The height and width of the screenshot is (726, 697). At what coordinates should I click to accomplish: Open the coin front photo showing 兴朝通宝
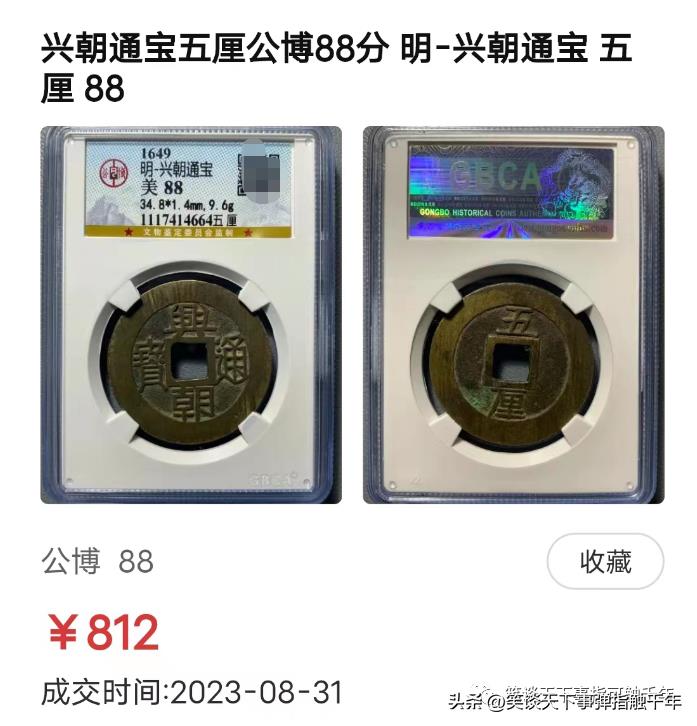[190, 314]
